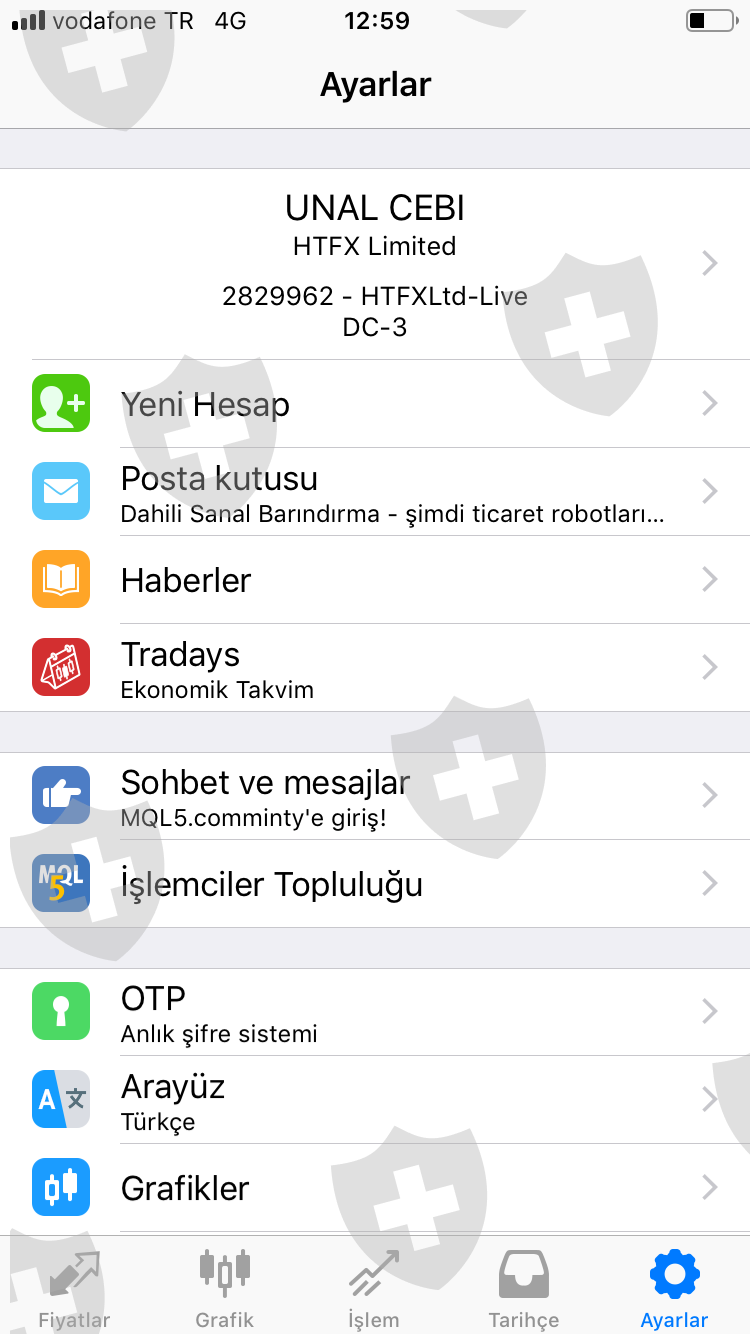Open the UNAL CEBI account details
The image size is (750, 1334).
tap(375, 264)
